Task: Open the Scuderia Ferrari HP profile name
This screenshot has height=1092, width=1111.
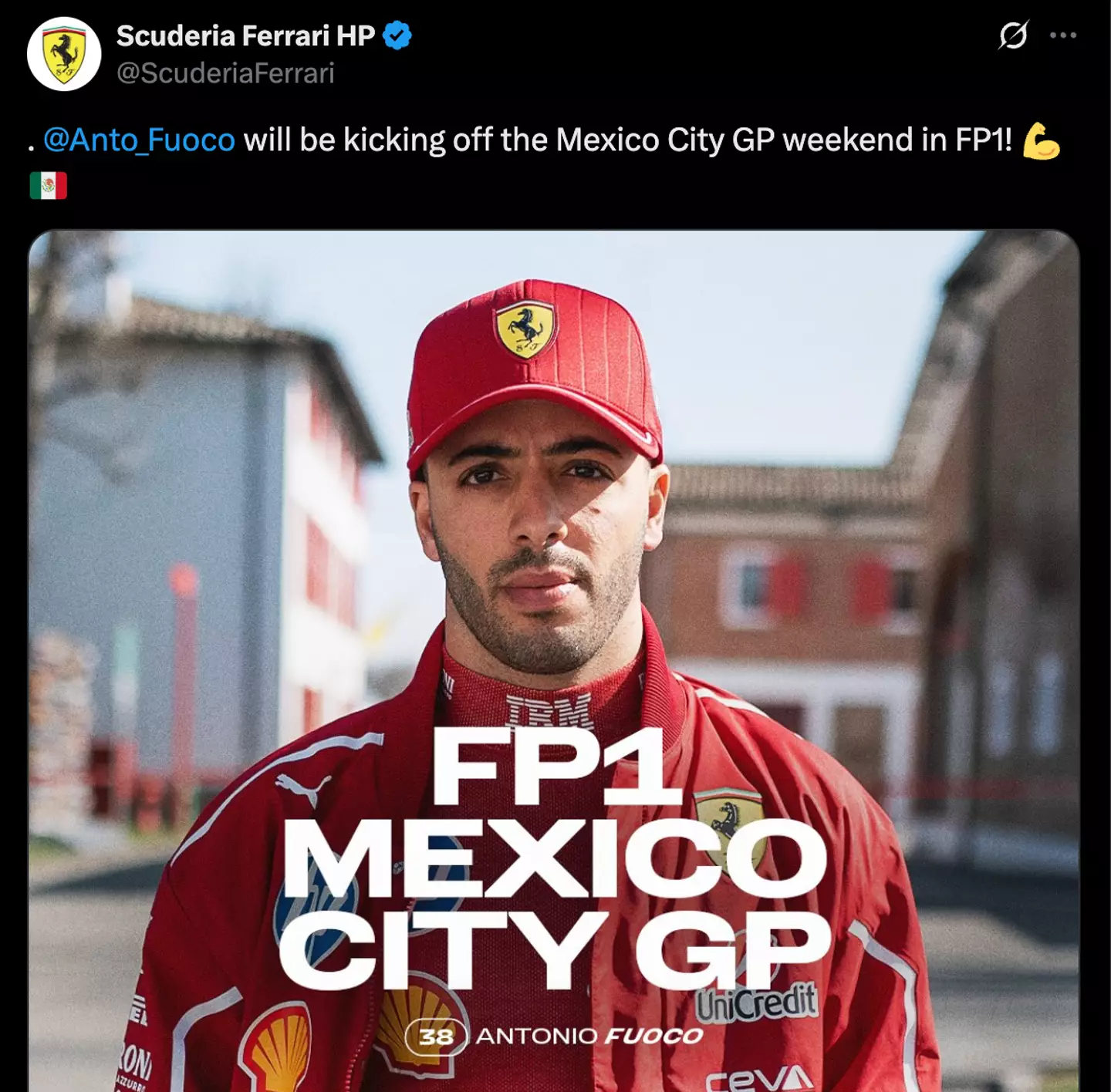Action: click(245, 35)
